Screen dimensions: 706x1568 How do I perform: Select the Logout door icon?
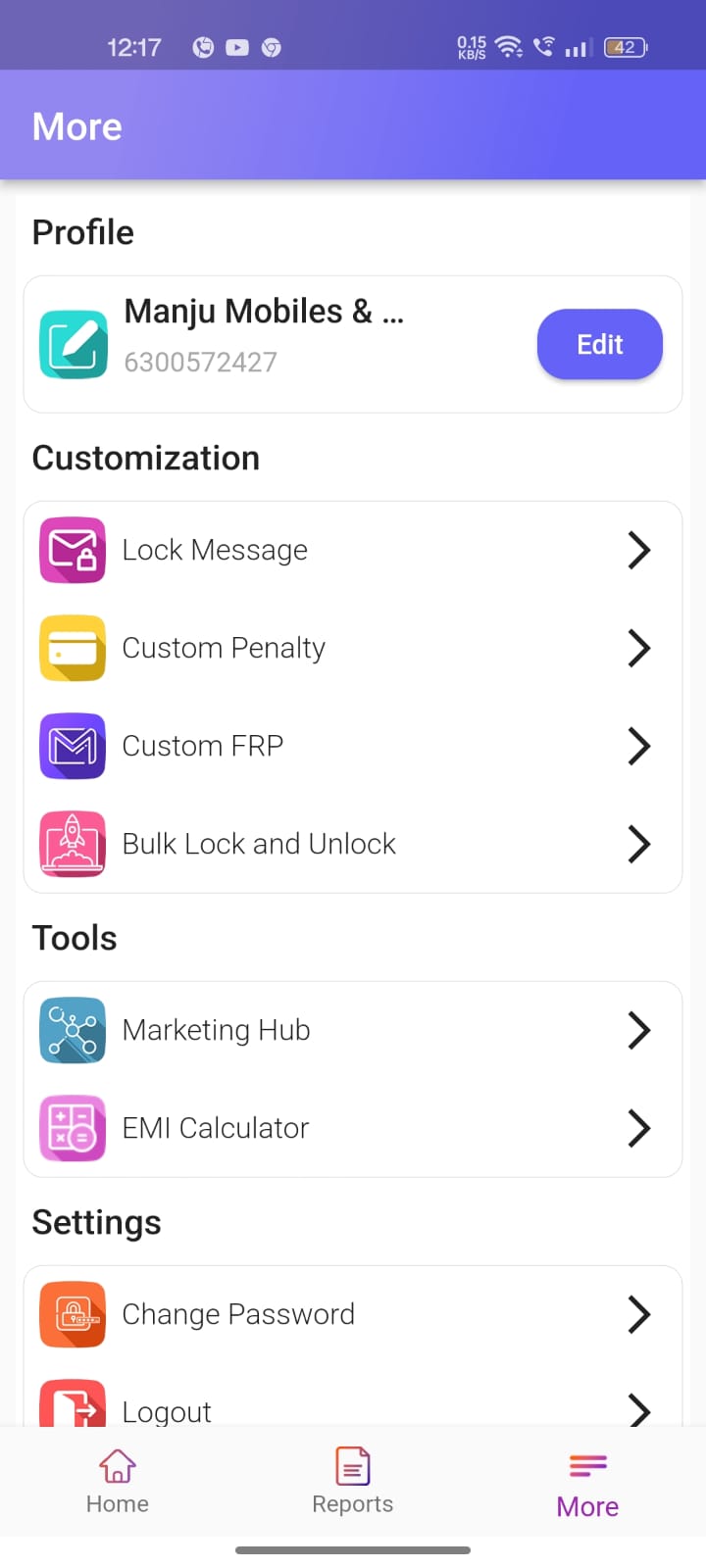(x=72, y=1408)
